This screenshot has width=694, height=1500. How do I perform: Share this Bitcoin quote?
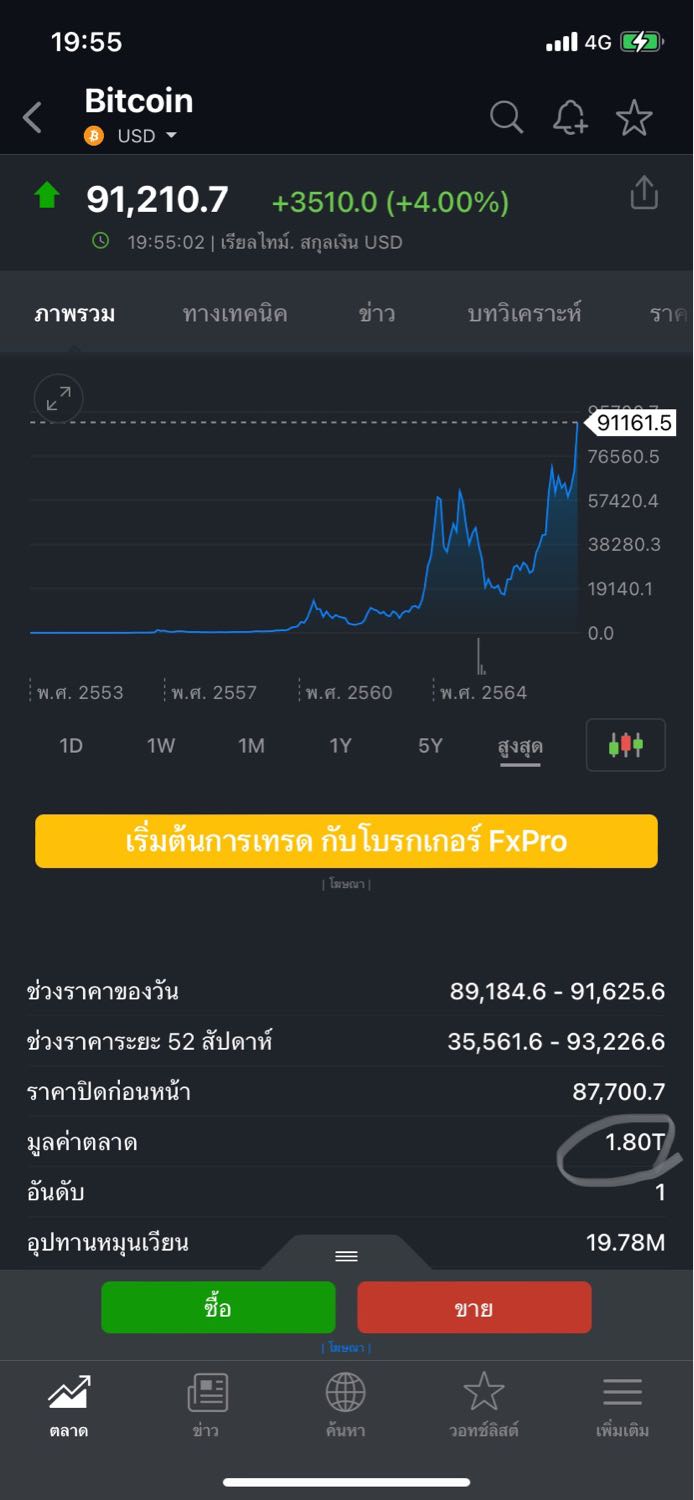click(x=645, y=193)
